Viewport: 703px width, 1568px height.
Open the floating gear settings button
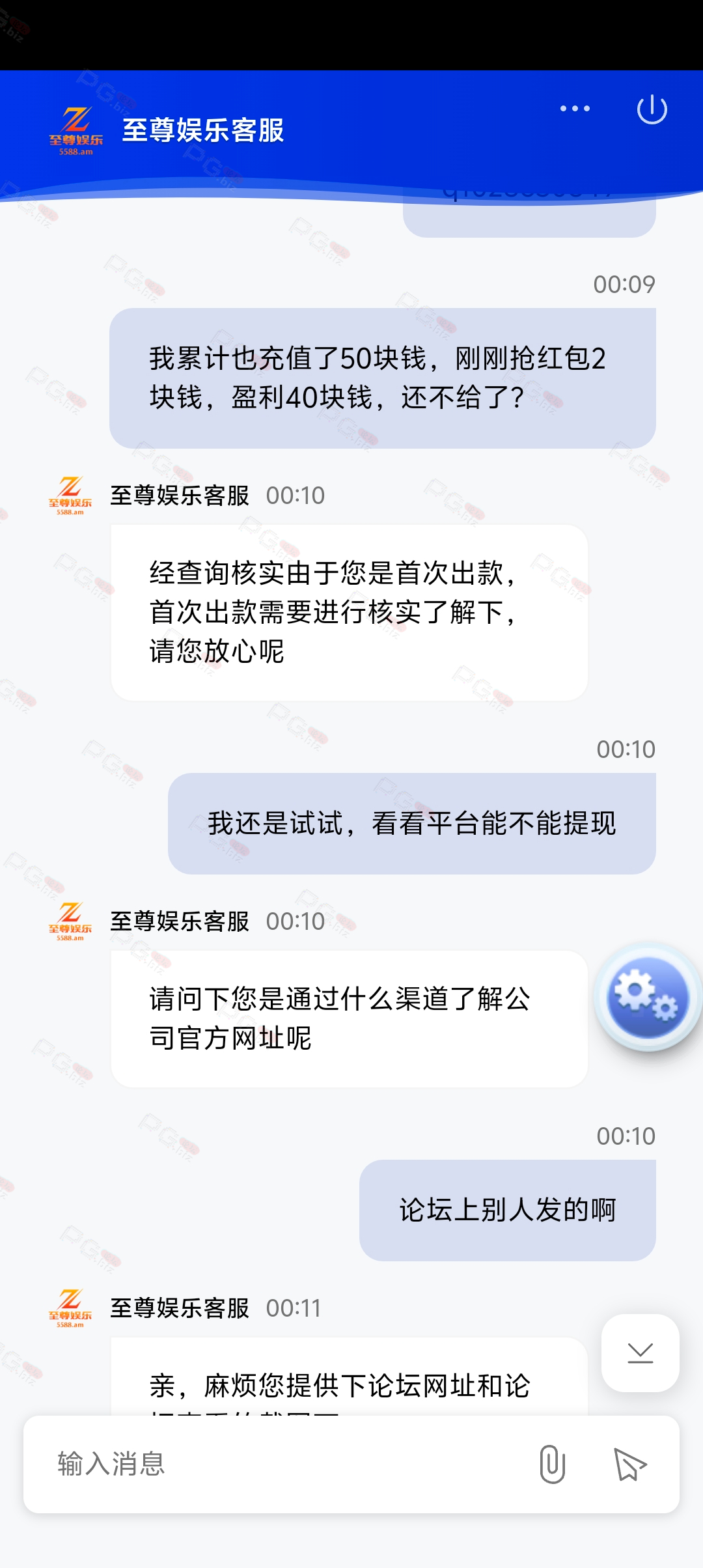pos(647,996)
